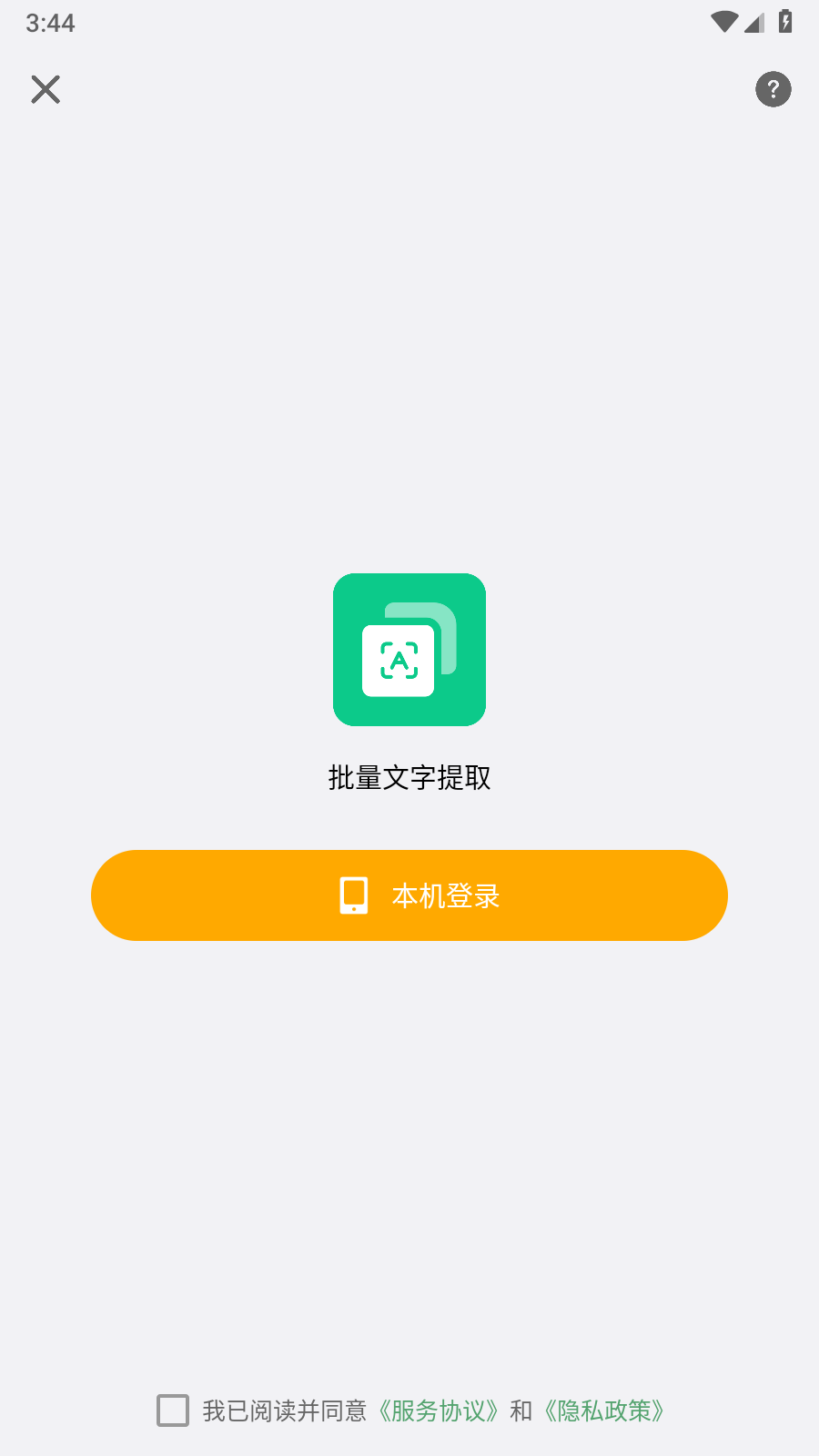Click the 和 text between the two links
This screenshot has height=1456, width=819.
[521, 1410]
